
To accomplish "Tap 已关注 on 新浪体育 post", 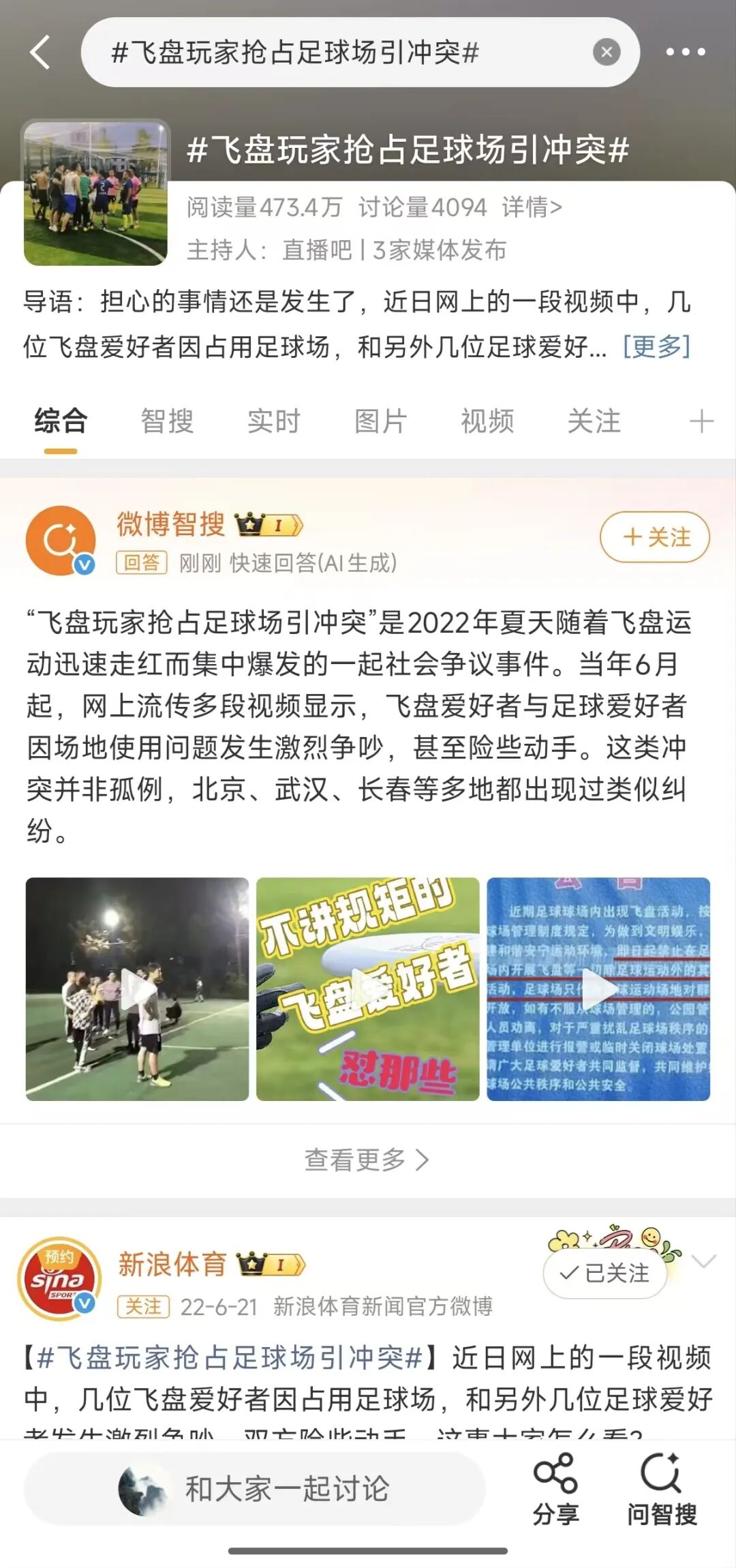I will tap(605, 1273).
